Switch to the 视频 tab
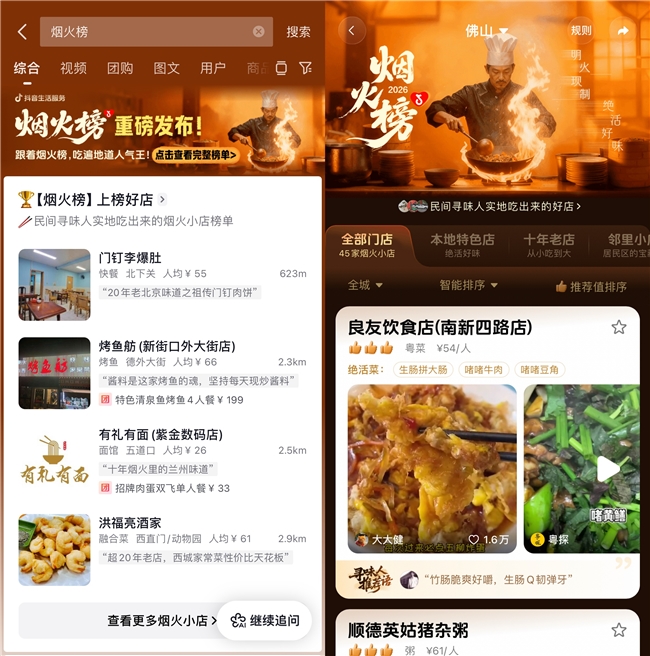The height and width of the screenshot is (656, 650). coord(73,68)
